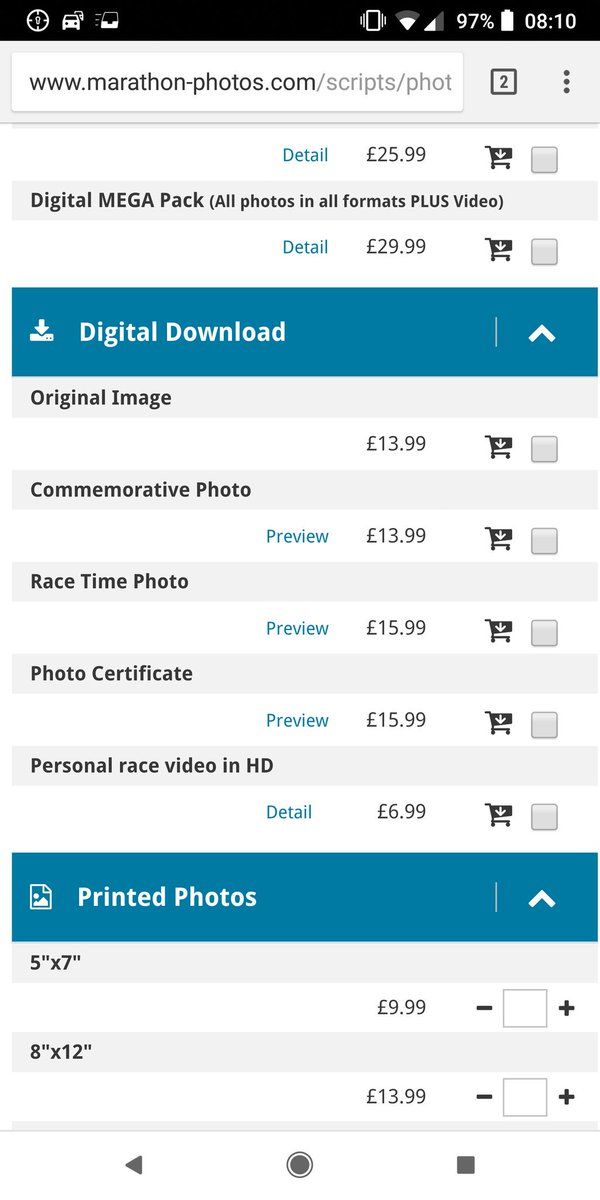Preview the Photo Certificate
Viewport: 600px width, 1200px height.
pyautogui.click(x=297, y=720)
